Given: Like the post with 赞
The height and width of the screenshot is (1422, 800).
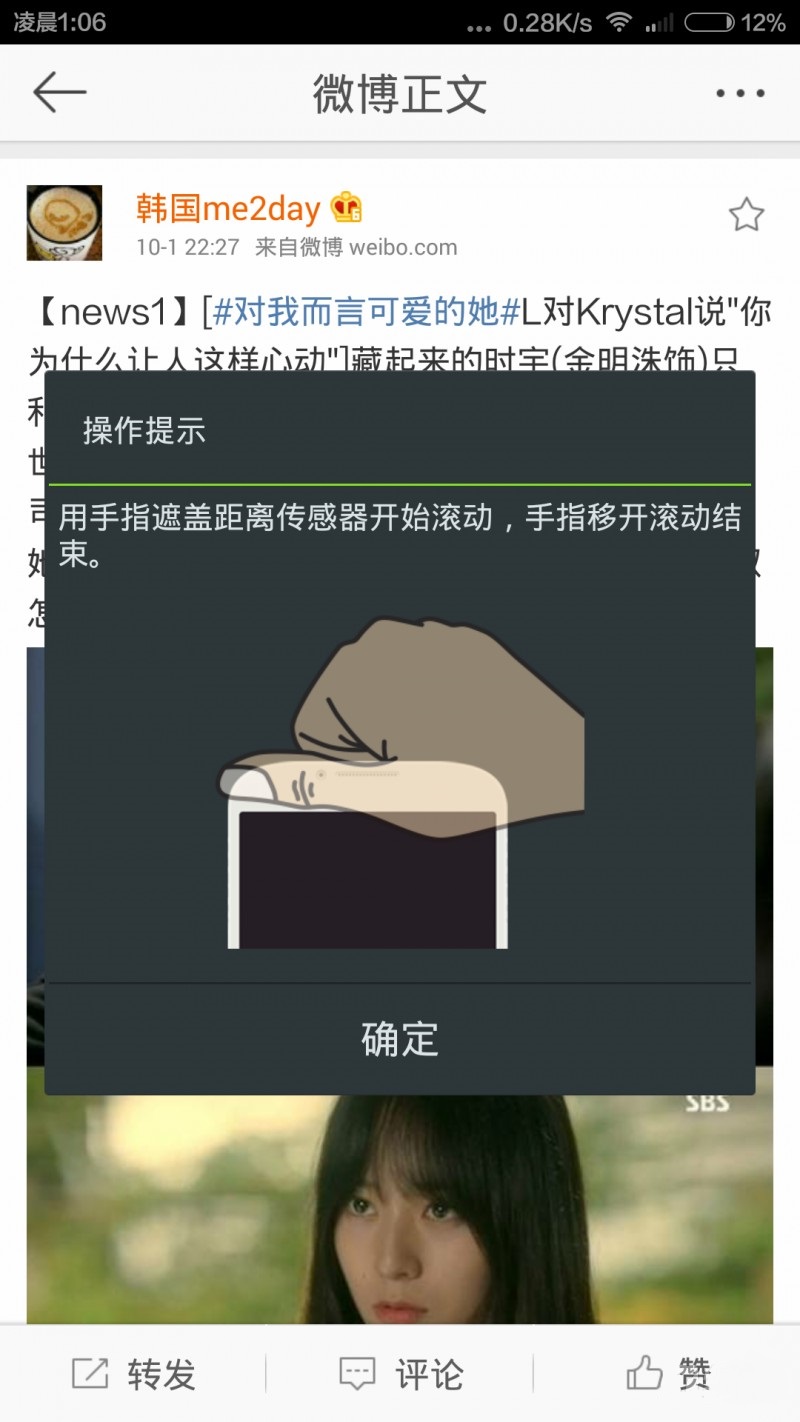Looking at the screenshot, I should point(668,1374).
